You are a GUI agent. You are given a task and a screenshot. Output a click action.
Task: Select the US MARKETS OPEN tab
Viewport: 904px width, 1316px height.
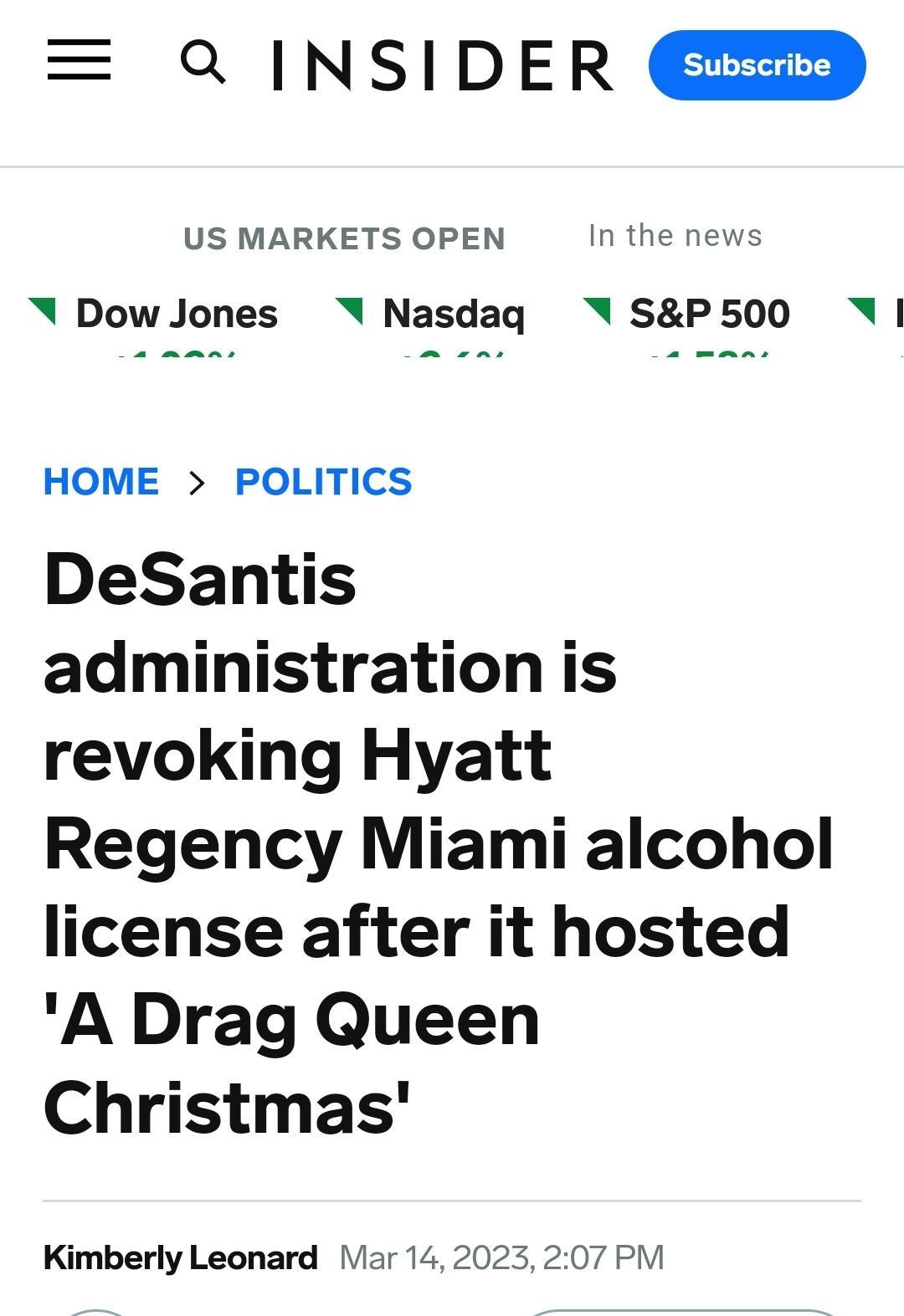click(x=344, y=238)
